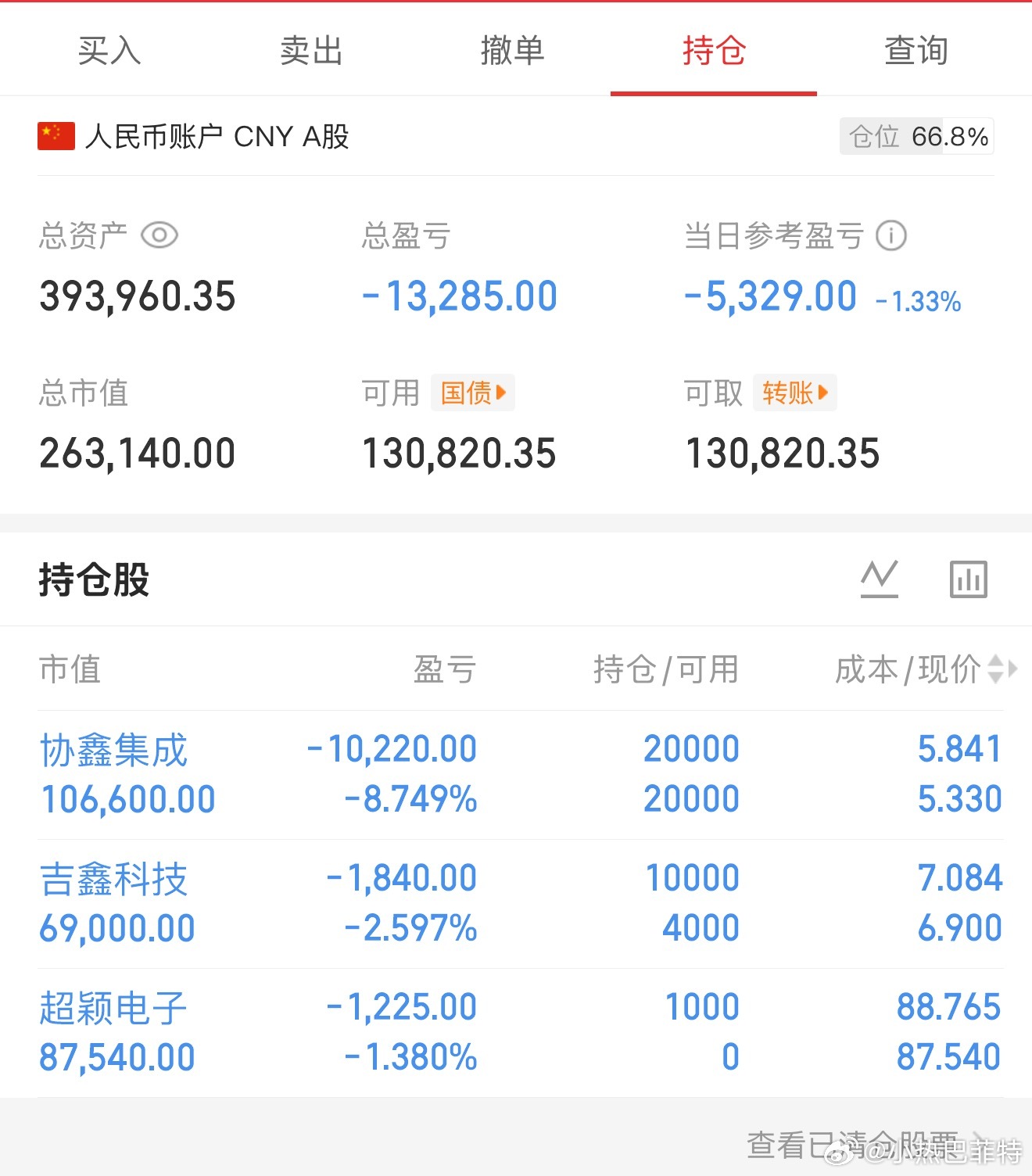This screenshot has width=1032, height=1176.
Task: Open the 国债 treasury bond shortcut
Action: click(472, 393)
